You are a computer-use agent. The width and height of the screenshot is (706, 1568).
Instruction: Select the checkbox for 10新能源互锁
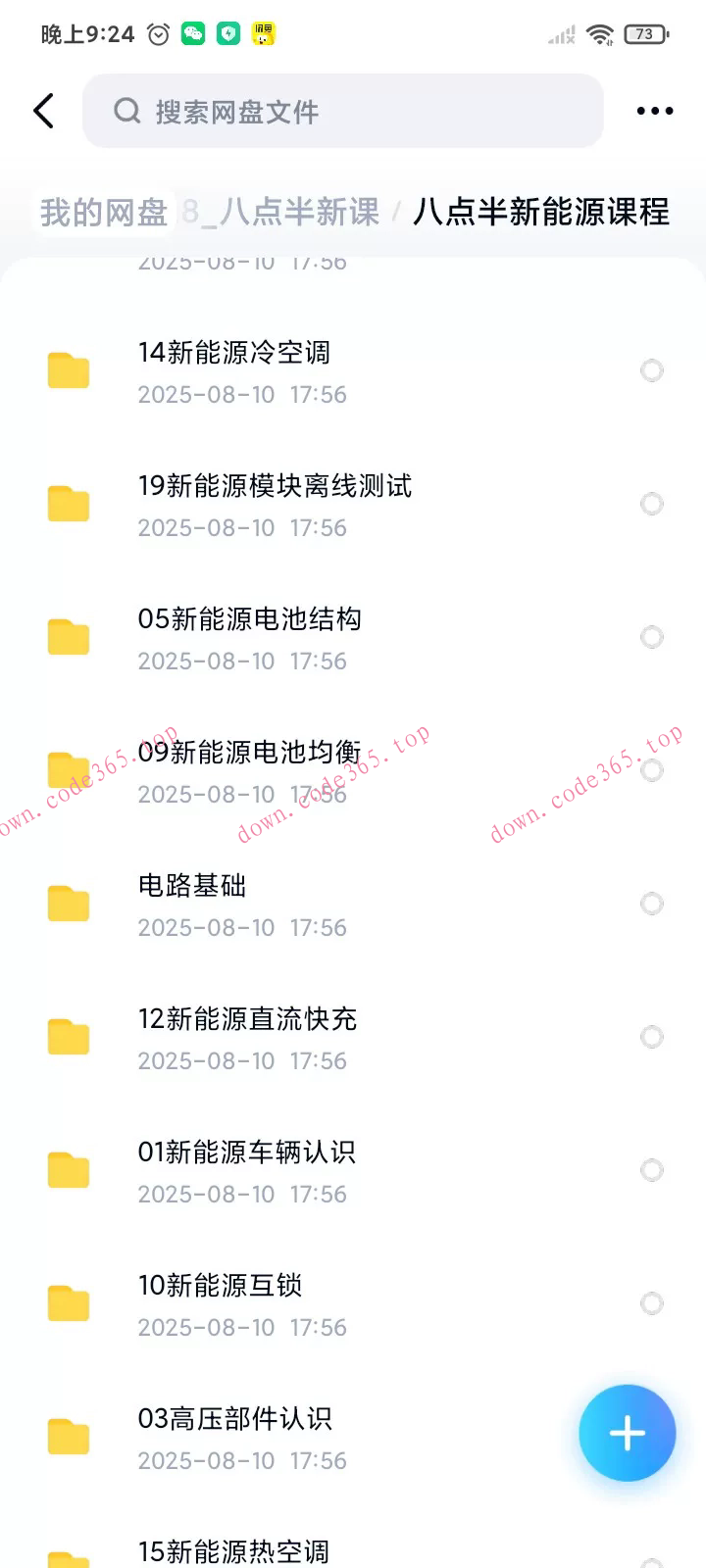[x=652, y=1303]
